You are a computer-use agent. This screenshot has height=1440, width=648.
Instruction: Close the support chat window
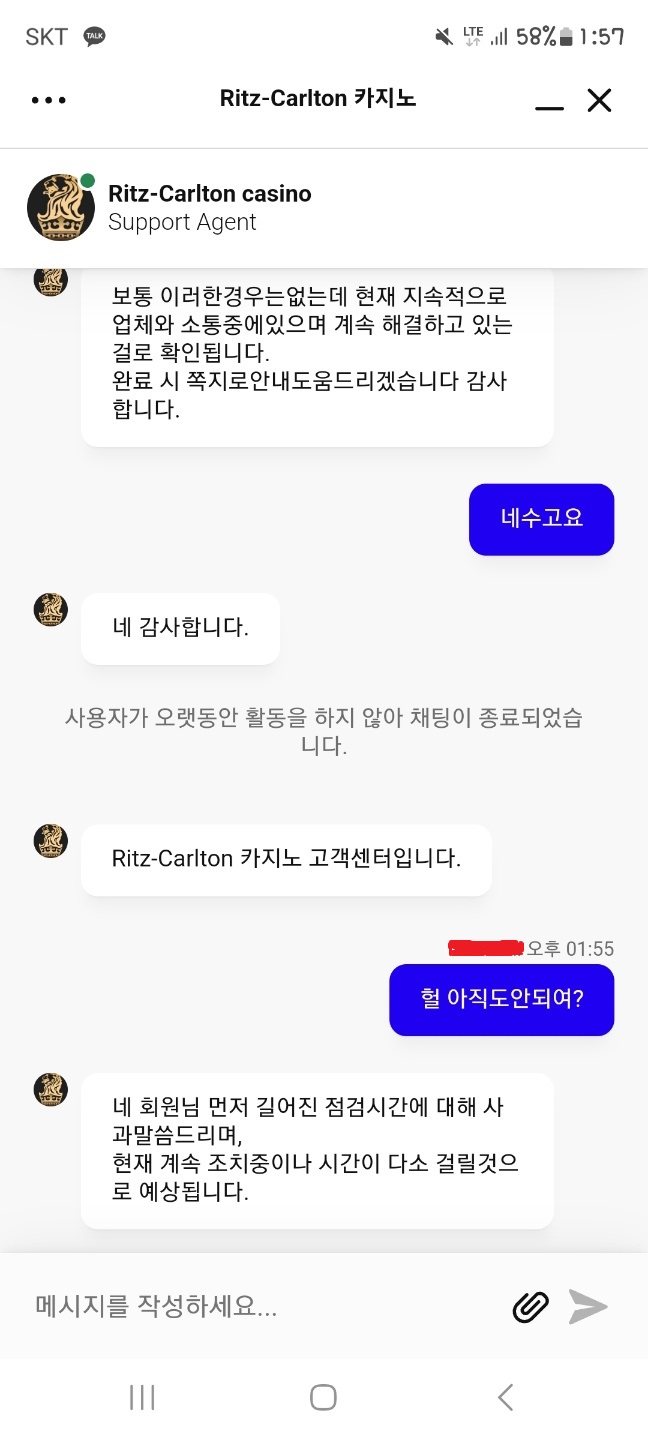coord(599,100)
